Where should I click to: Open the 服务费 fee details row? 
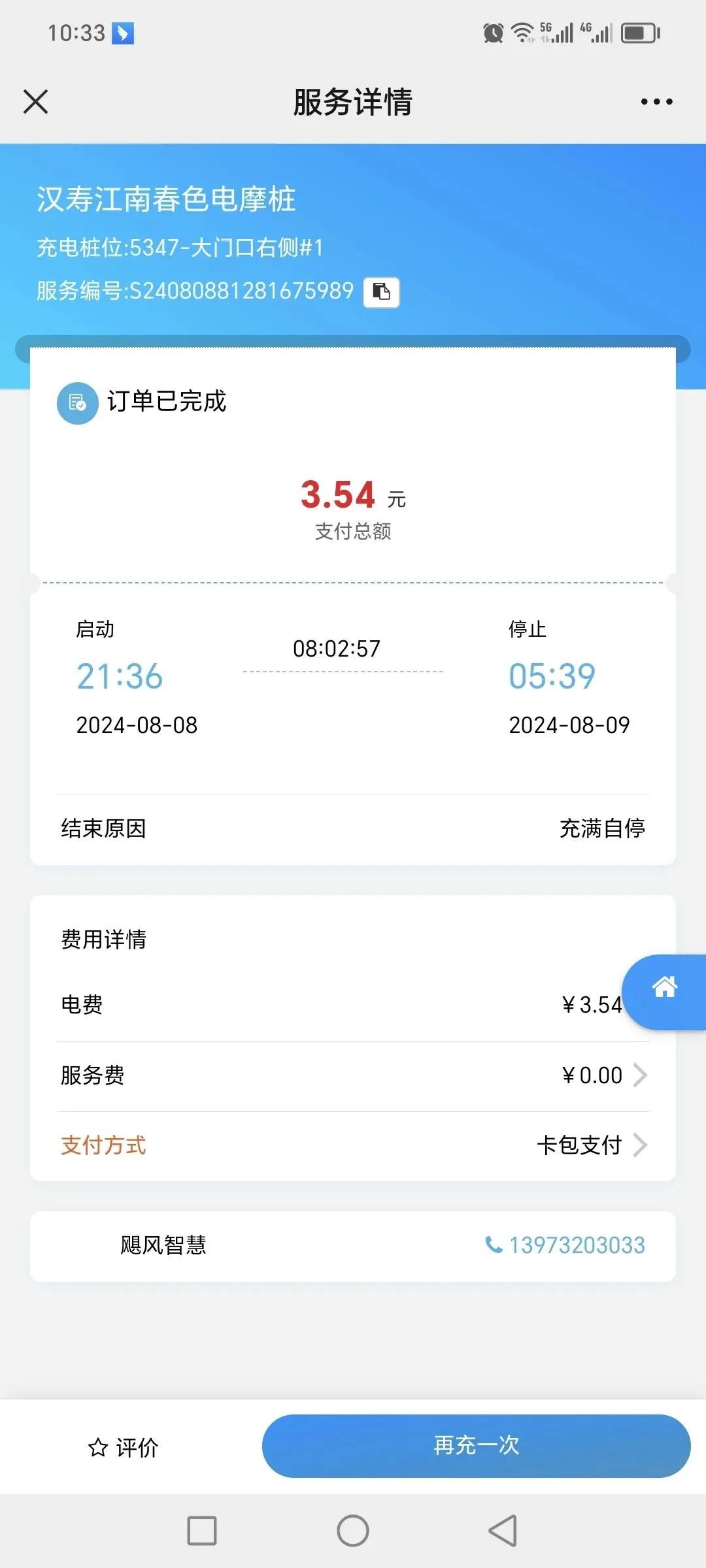tap(353, 1075)
